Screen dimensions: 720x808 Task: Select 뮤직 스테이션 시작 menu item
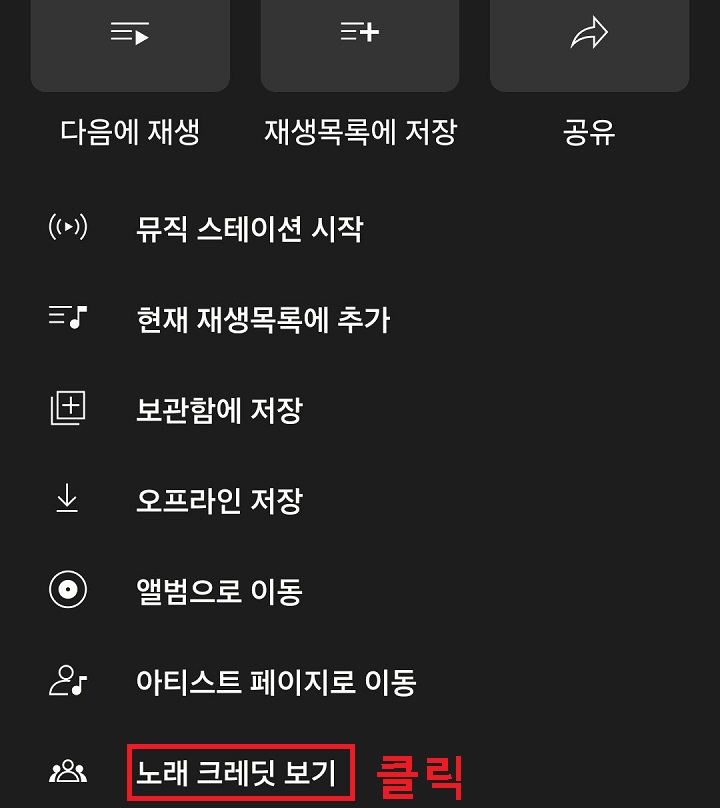[x=250, y=228]
